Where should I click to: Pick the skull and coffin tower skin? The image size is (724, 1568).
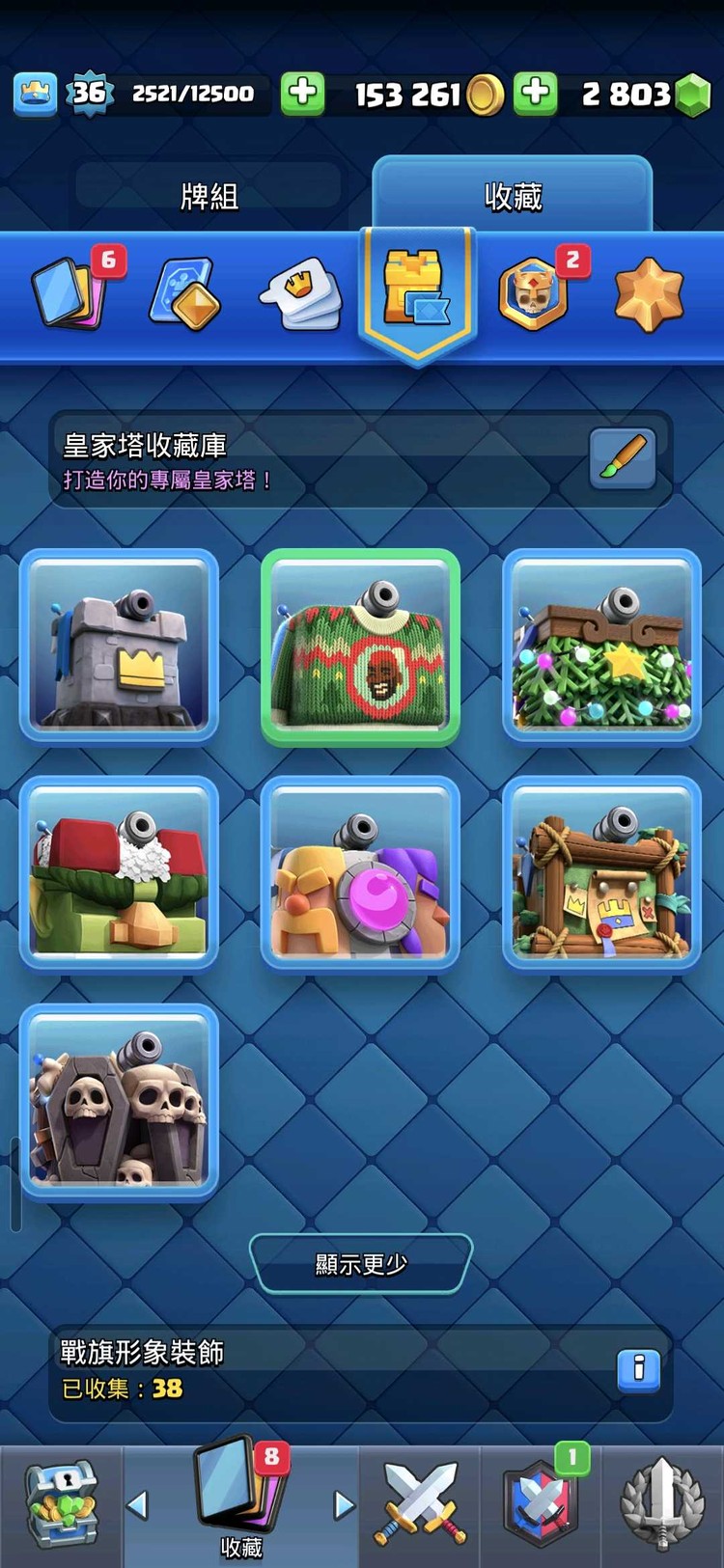coord(119,1101)
